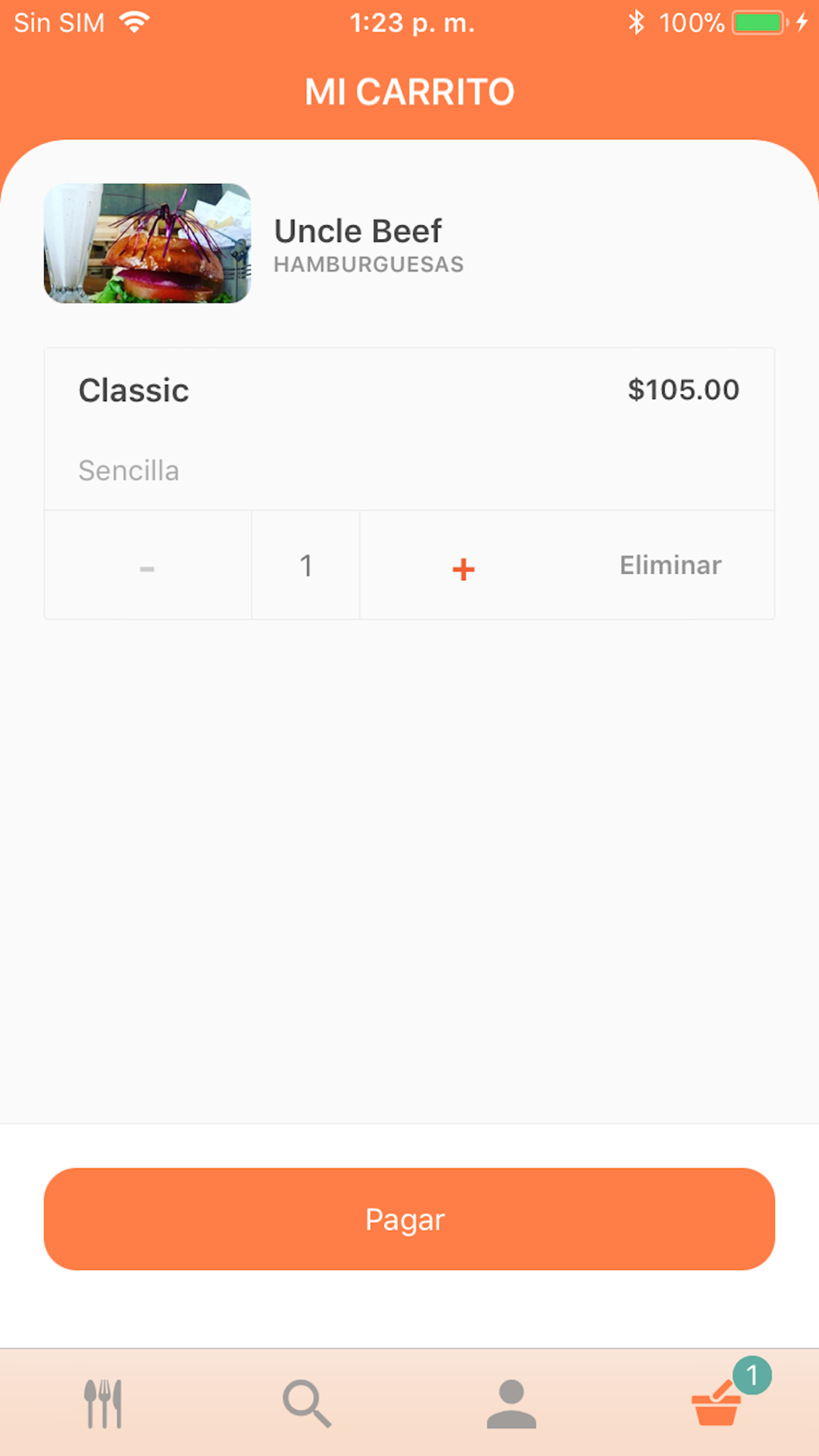Screen dimensions: 819x1456
Task: Open the restaurants tab with fork and knife
Action: 103,1404
